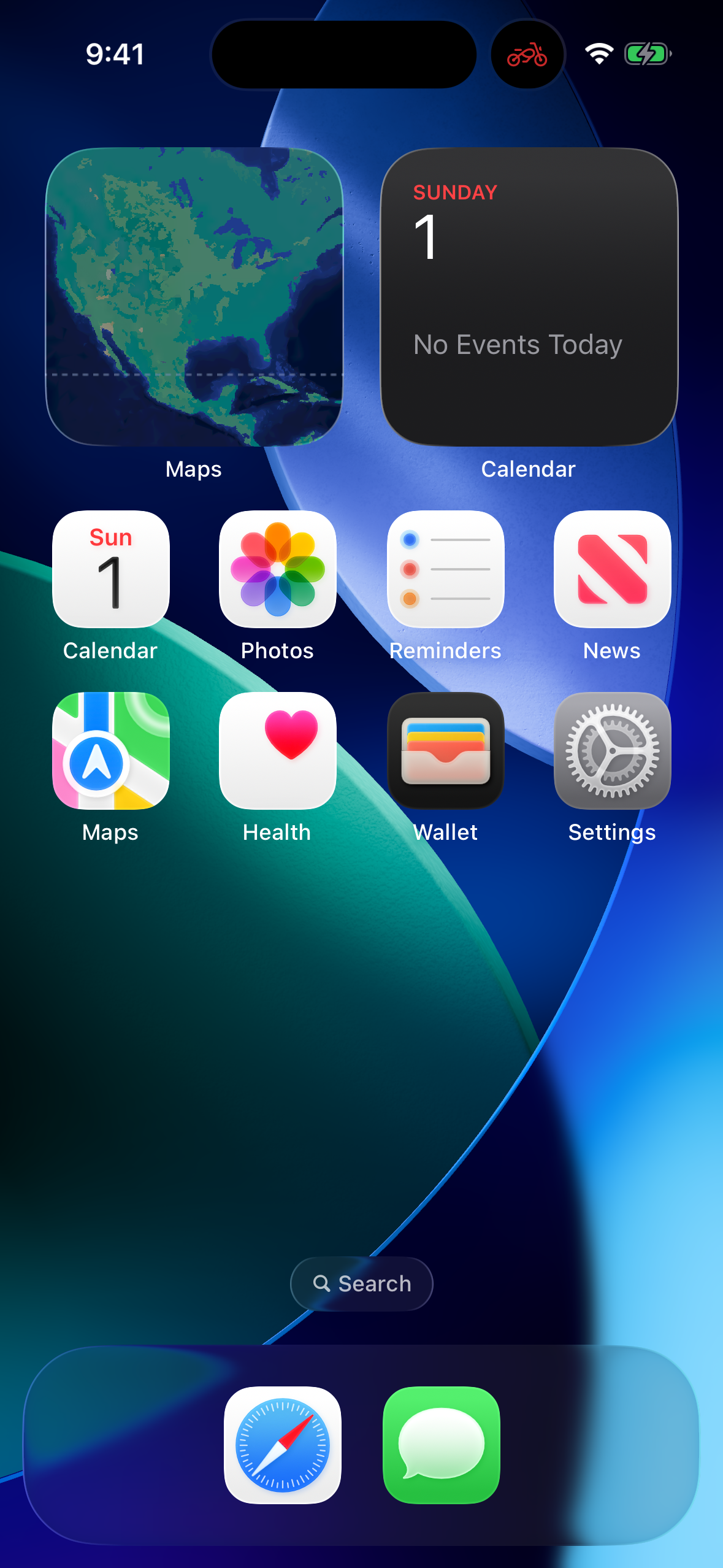Tap the Wi-Fi status icon
This screenshot has height=1568, width=723.
tap(597, 53)
